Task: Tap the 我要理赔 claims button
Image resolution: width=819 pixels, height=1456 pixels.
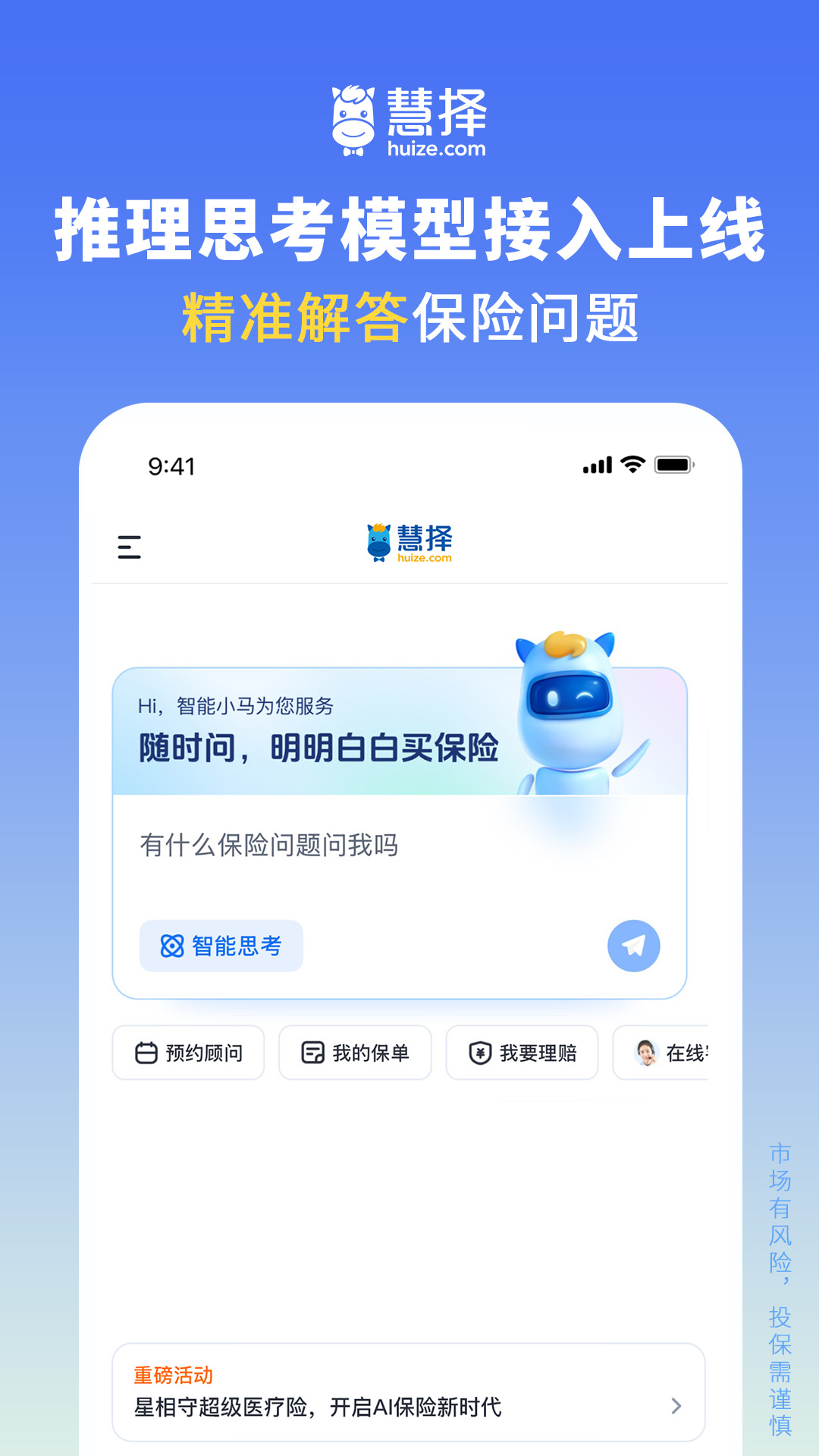Action: pyautogui.click(x=522, y=1052)
